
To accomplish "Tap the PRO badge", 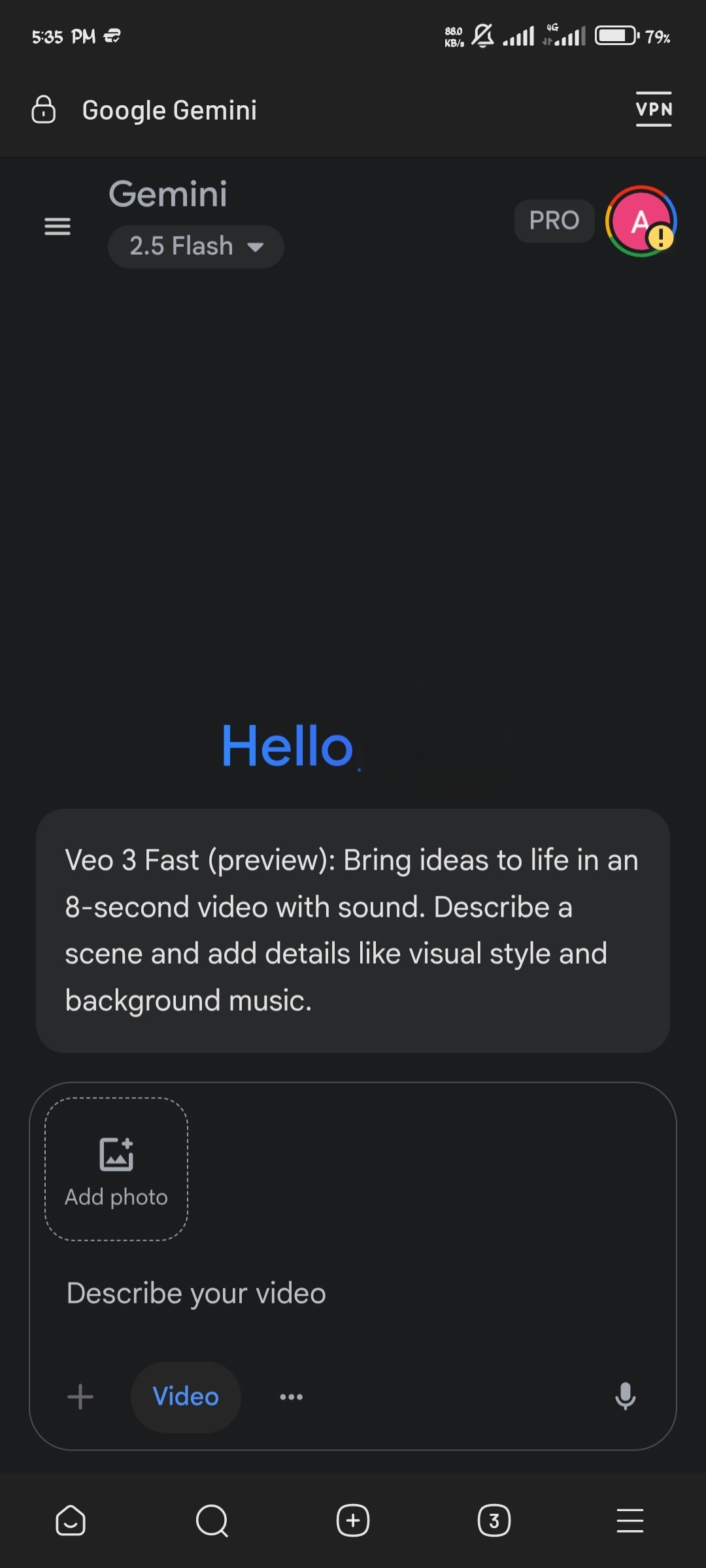I will (554, 221).
